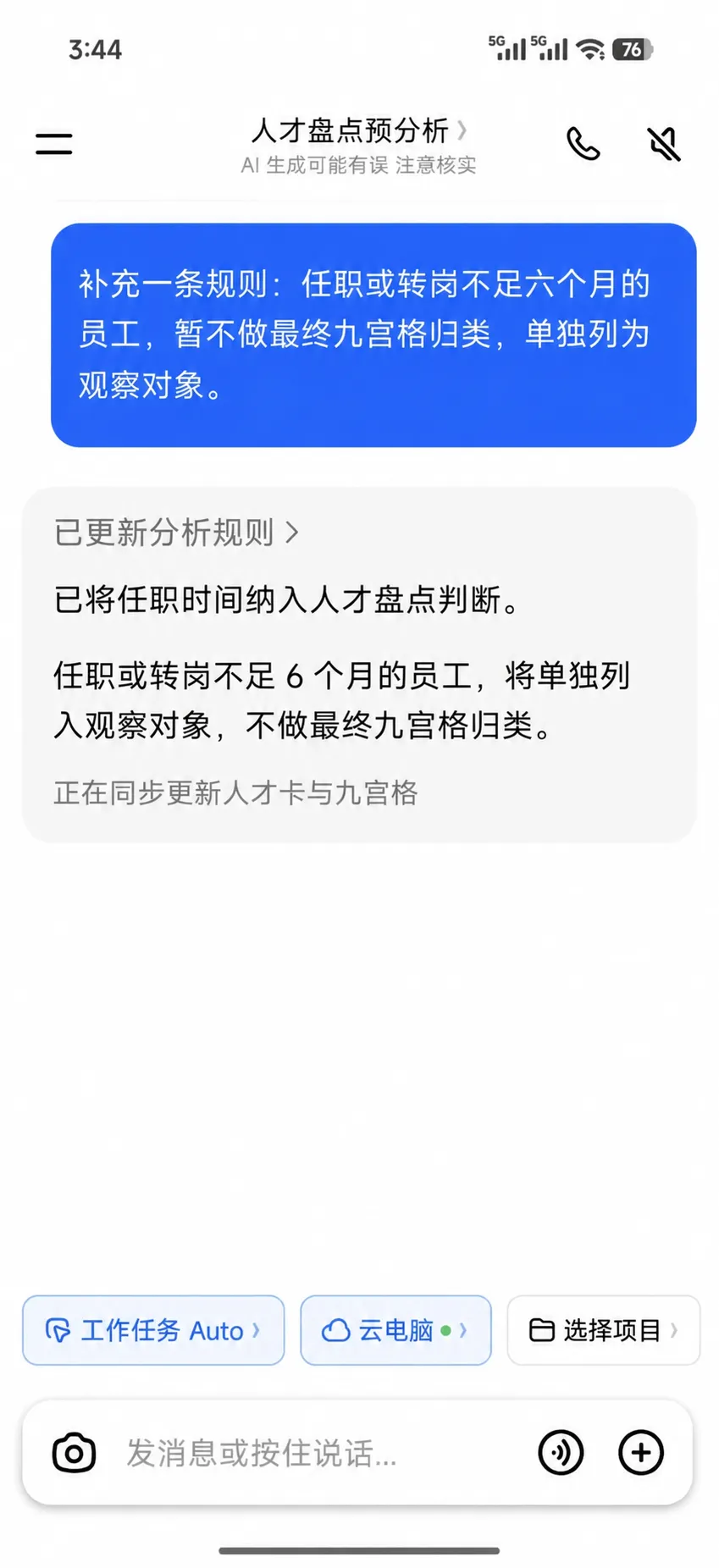Screen dimensions: 719x1568
Task: Focus the 发消息或按住说话 message field
Action: tap(322, 1453)
